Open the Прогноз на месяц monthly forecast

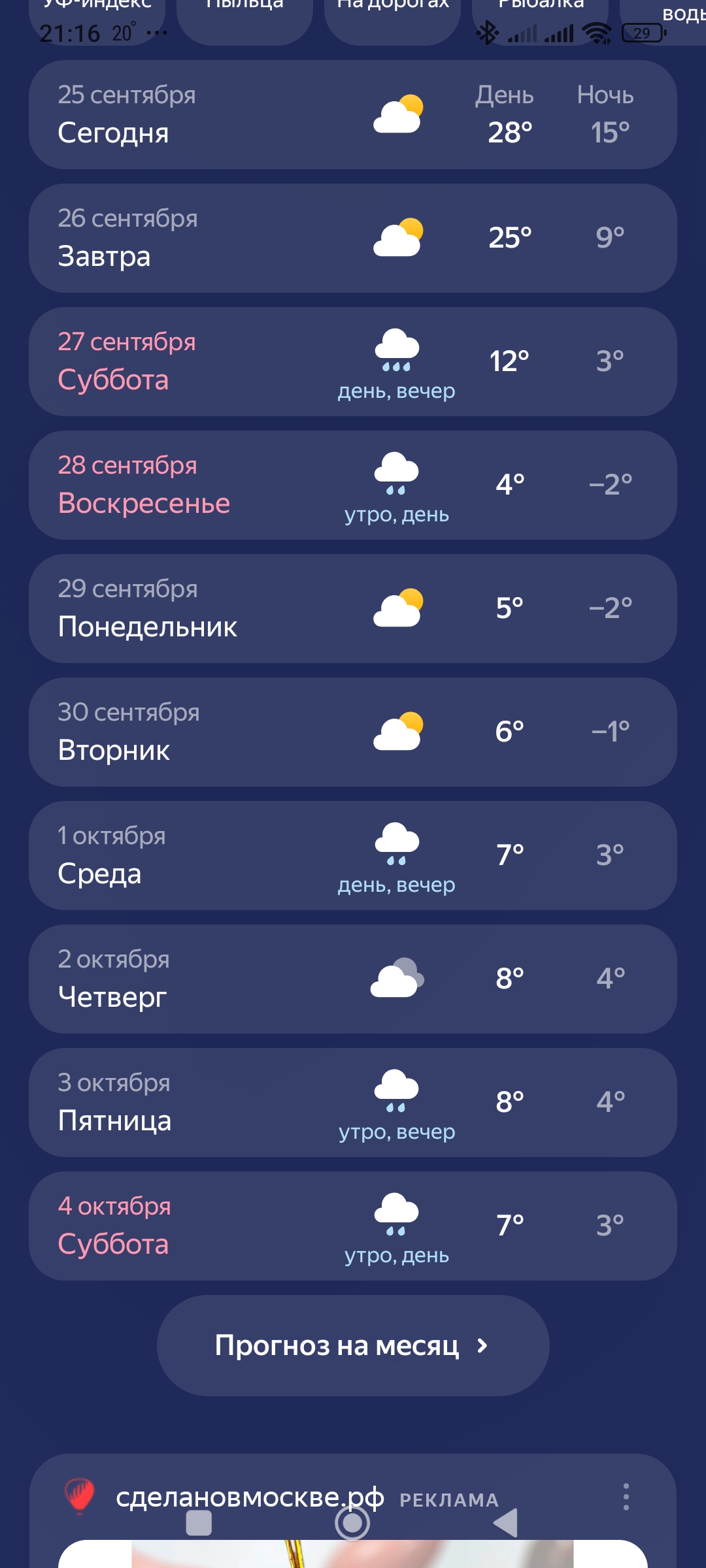pos(353,1346)
